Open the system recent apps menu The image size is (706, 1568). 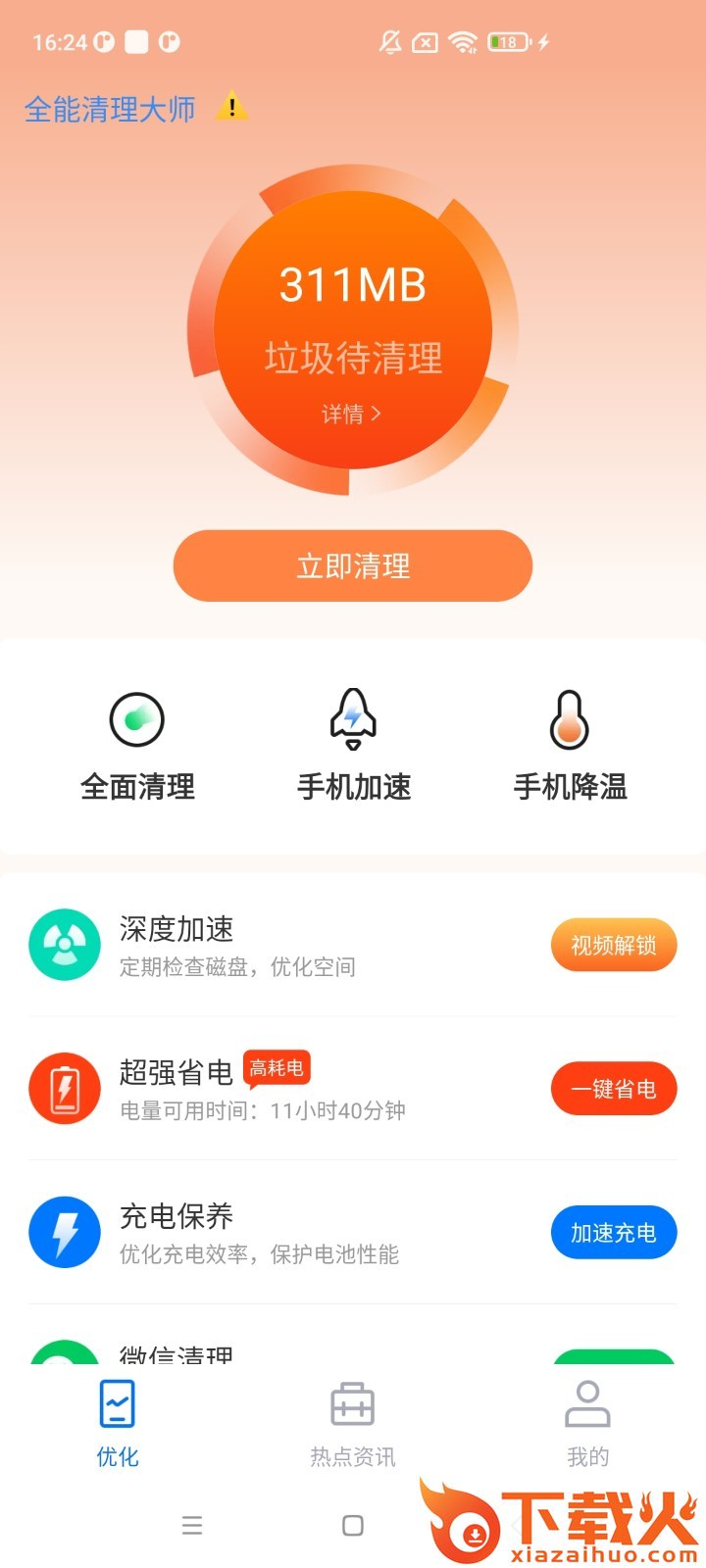coord(192,1526)
